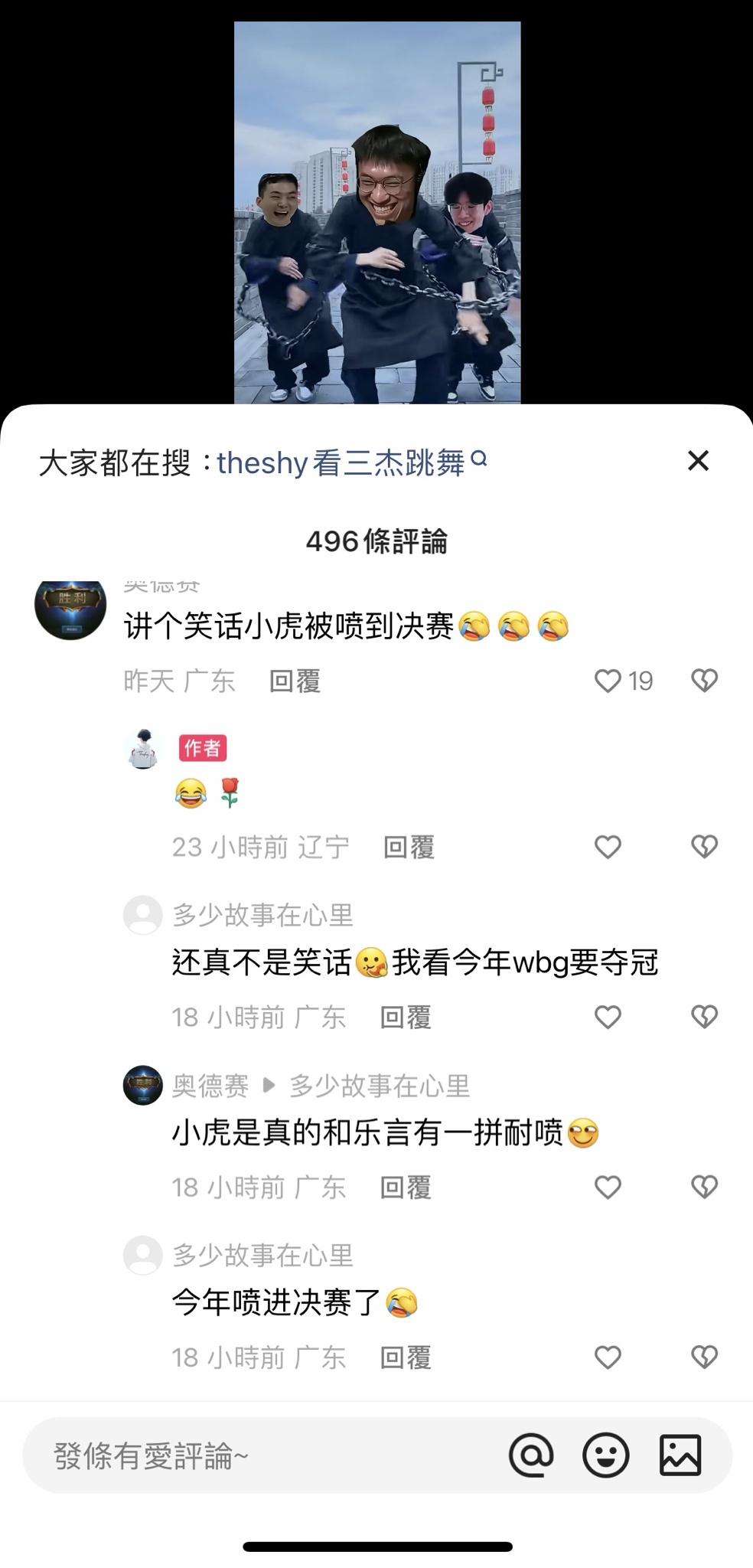Reply to comment 我看今年wbg要夺冠
Image resolution: width=753 pixels, height=1568 pixels.
[x=406, y=1018]
